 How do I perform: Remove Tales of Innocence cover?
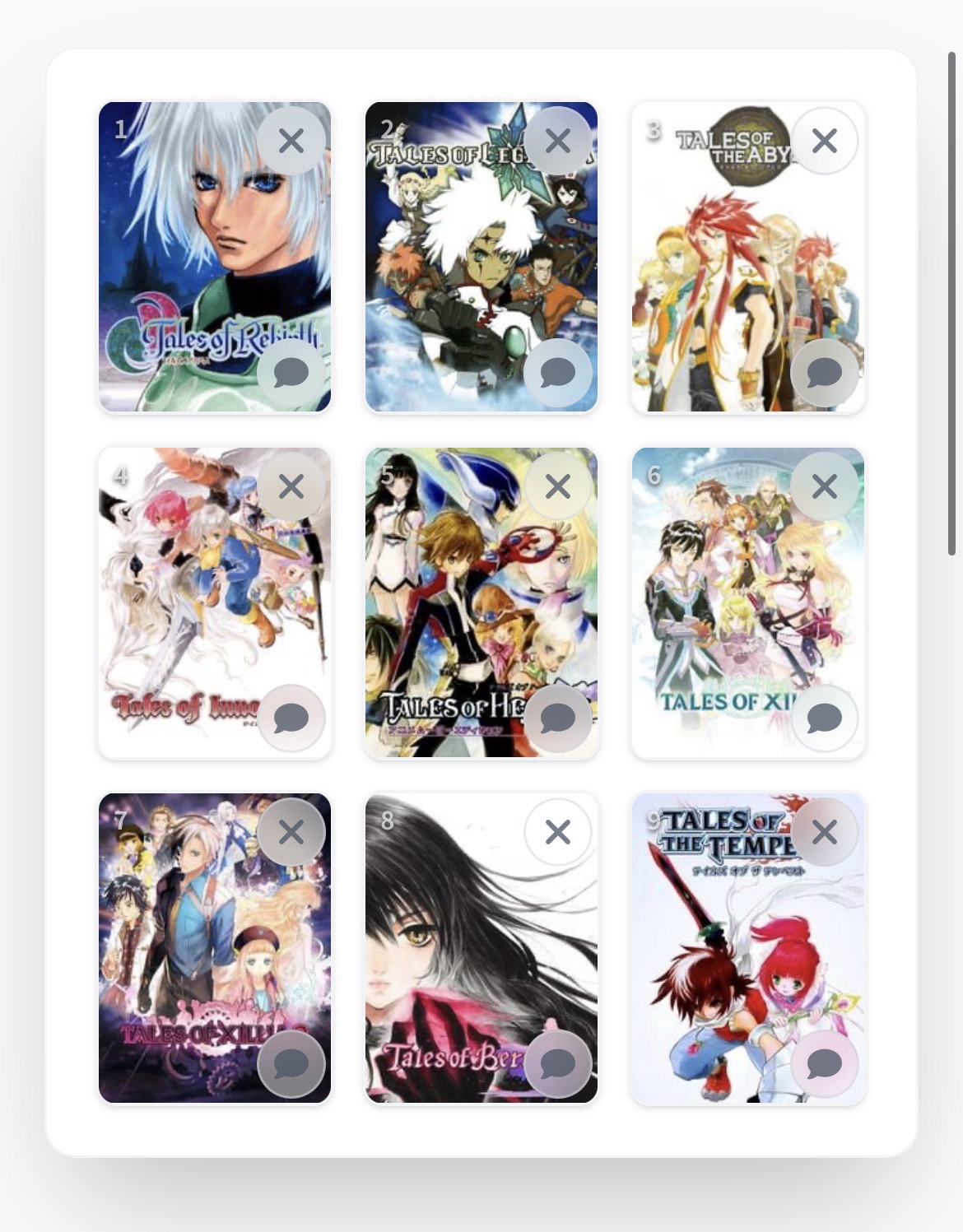291,486
